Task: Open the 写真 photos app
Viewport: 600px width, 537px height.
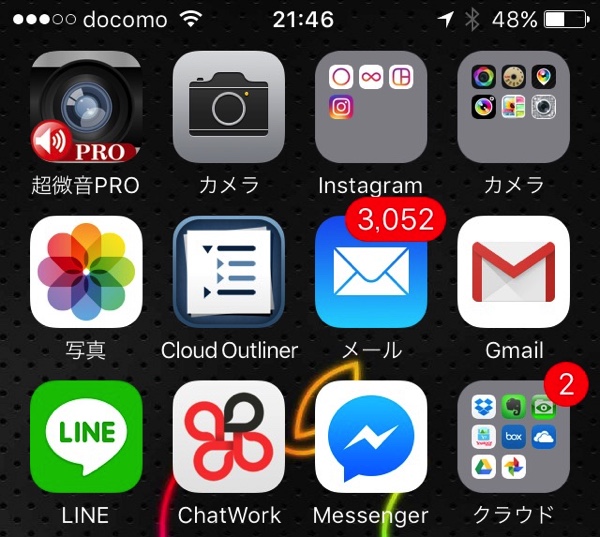Action: pyautogui.click(x=86, y=272)
